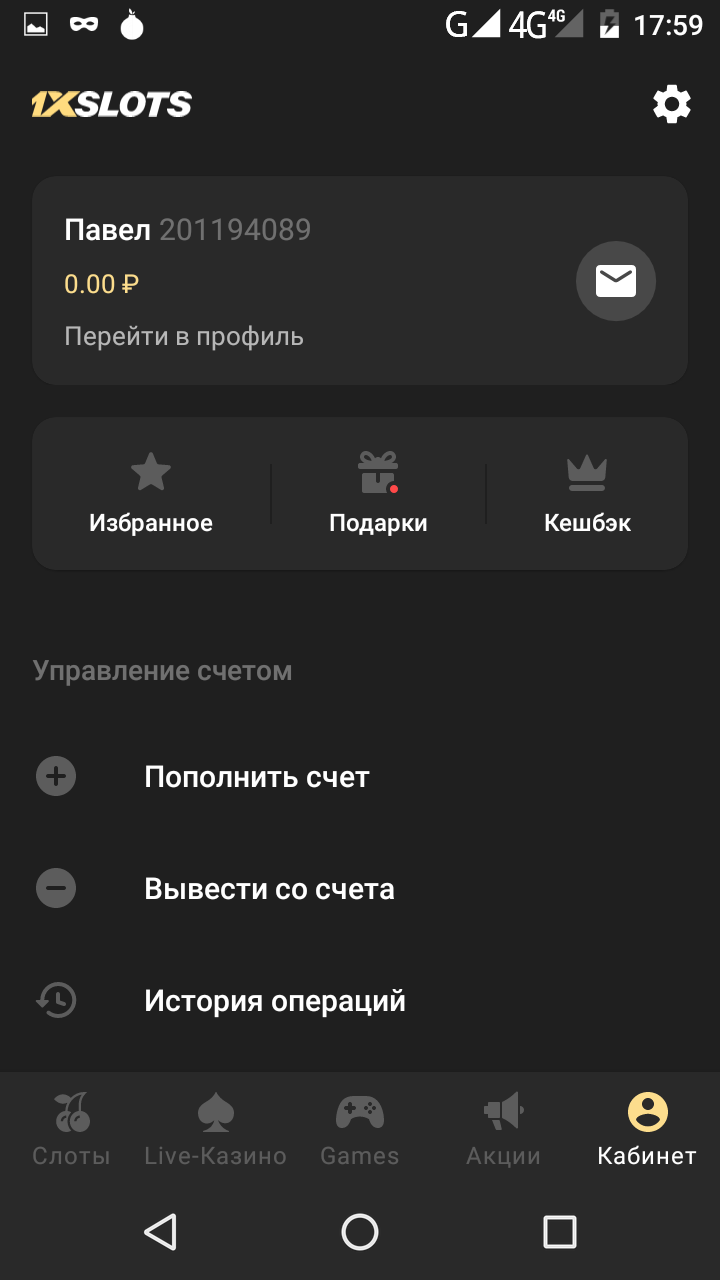Screen dimensions: 720x1280
Task: Switch to the Live-Казино tab
Action: tap(215, 1130)
